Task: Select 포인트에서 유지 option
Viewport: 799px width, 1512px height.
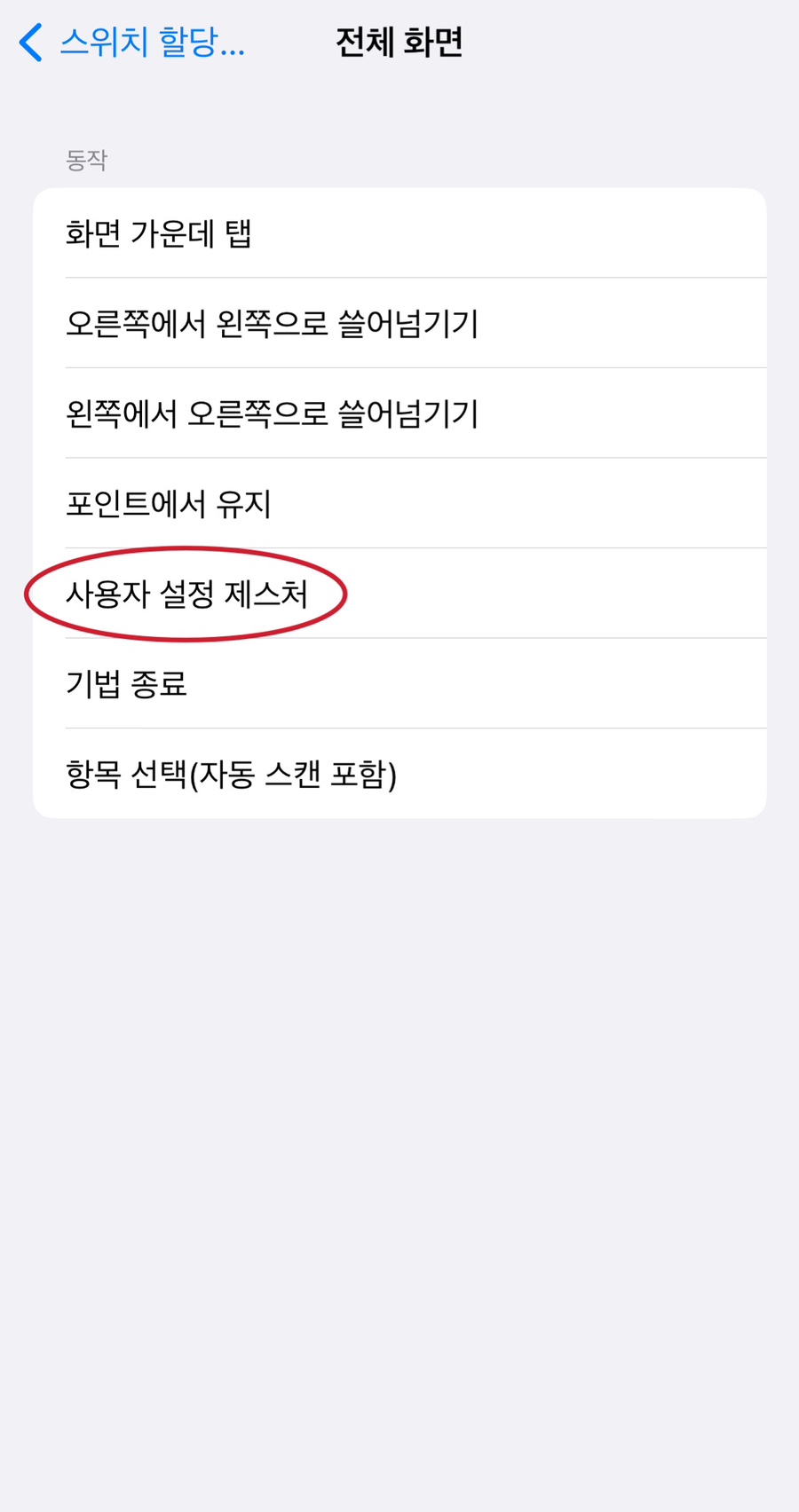Action: click(399, 503)
